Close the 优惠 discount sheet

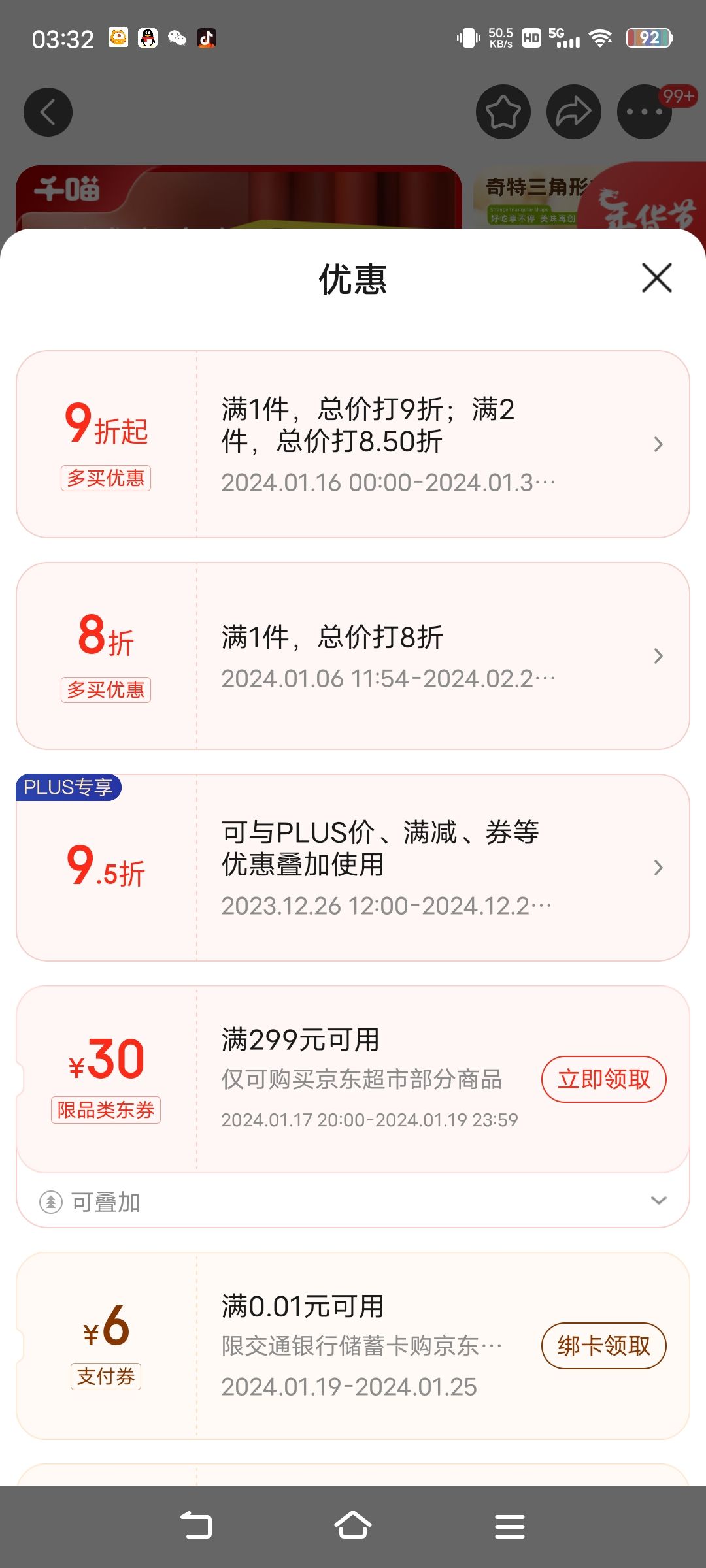pos(656,278)
